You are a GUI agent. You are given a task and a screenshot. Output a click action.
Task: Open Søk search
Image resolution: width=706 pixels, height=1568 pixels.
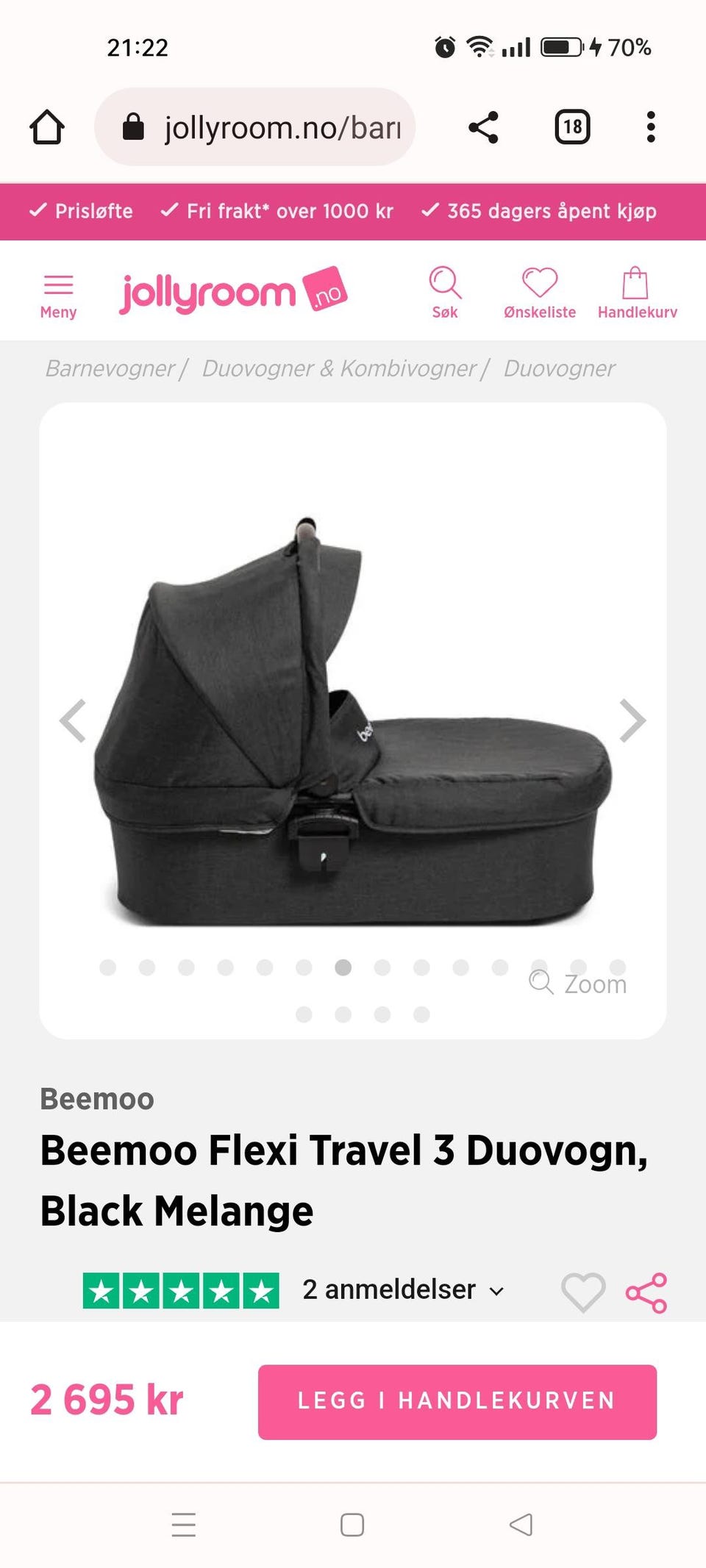point(445,292)
